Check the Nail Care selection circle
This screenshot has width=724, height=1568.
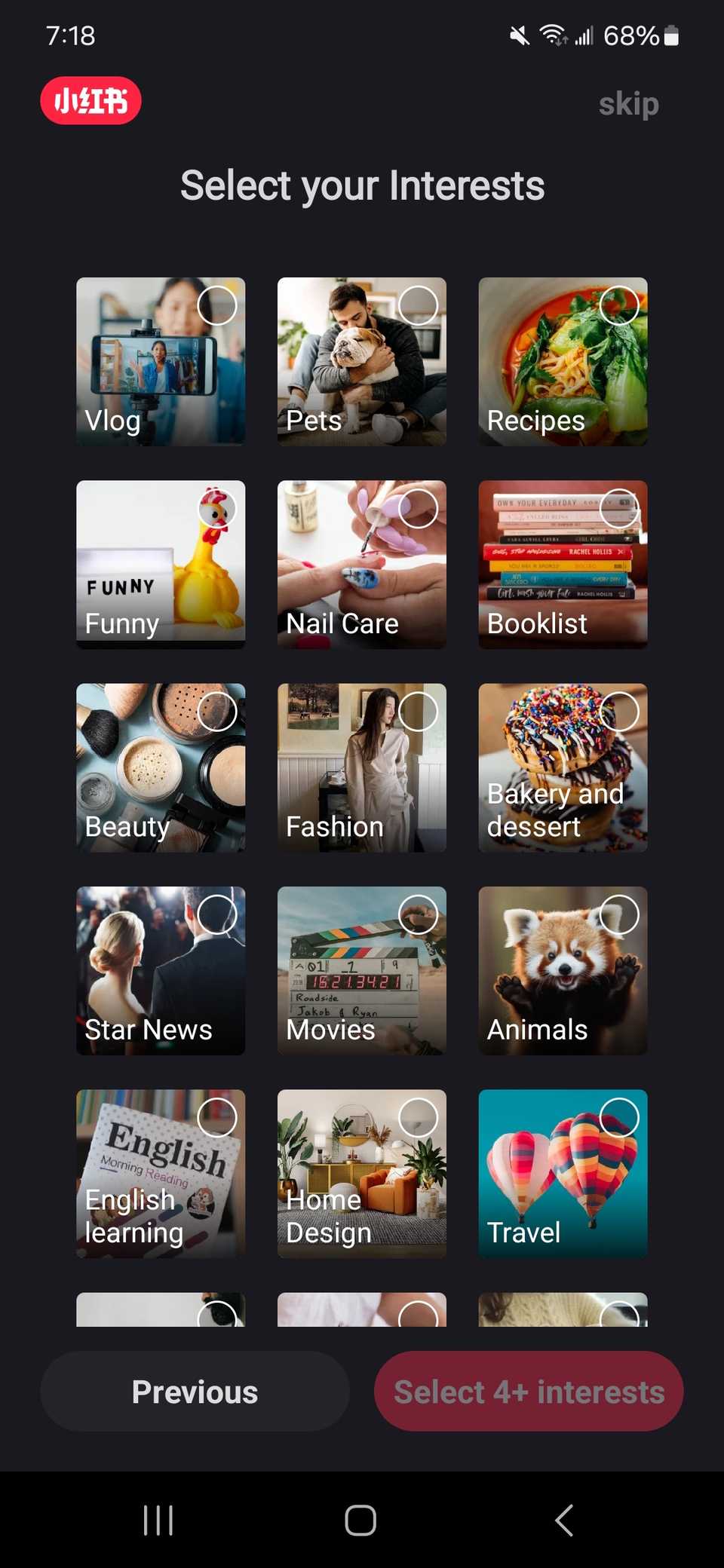pyautogui.click(x=418, y=508)
